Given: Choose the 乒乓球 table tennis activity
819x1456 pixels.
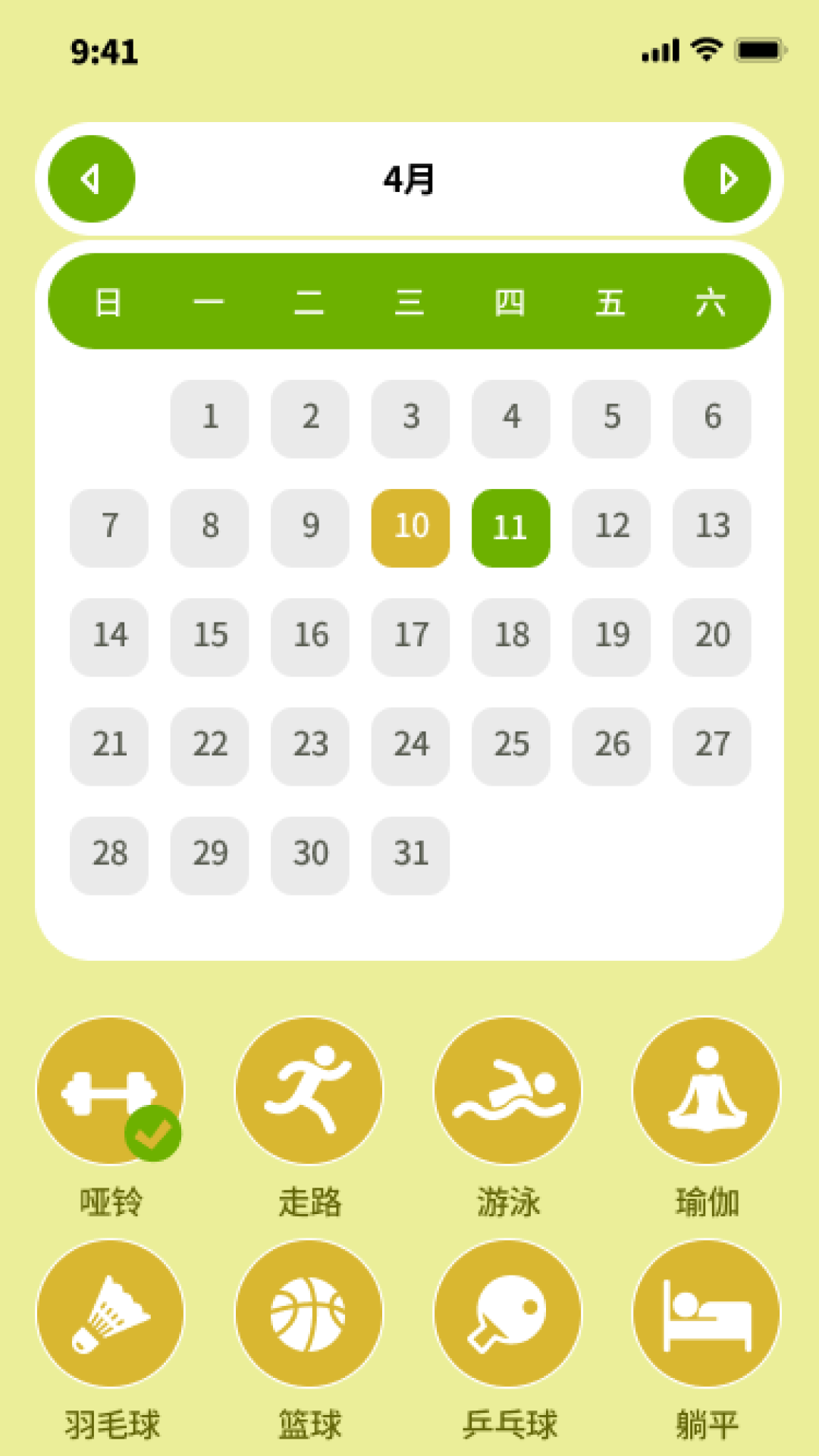Looking at the screenshot, I should tap(508, 1313).
